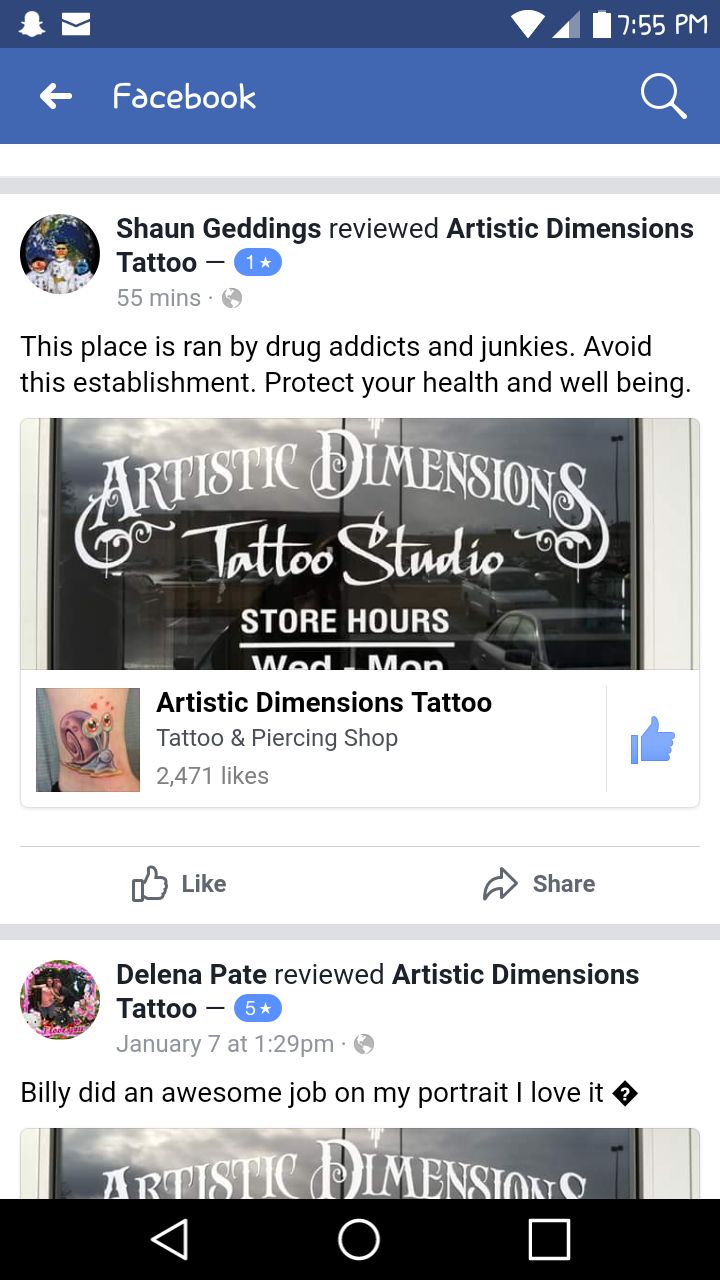Open Facebook search

tap(663, 97)
